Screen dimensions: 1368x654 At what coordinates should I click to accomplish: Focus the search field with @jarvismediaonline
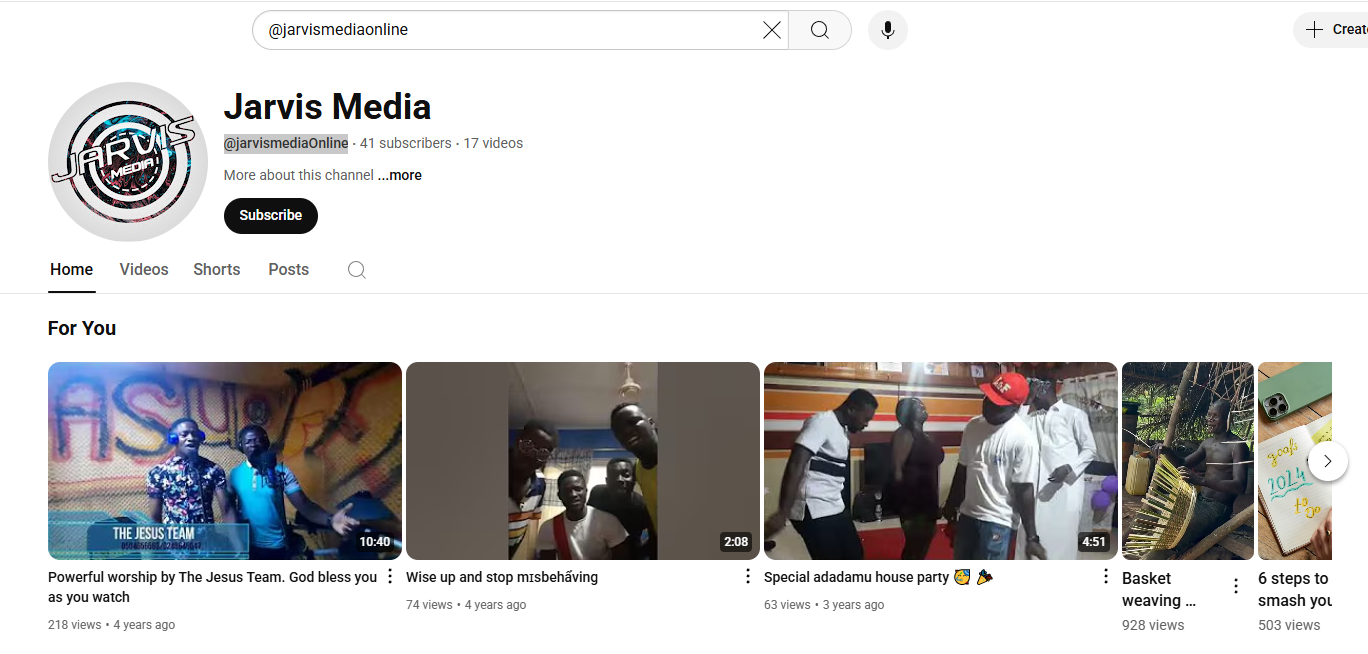click(500, 30)
